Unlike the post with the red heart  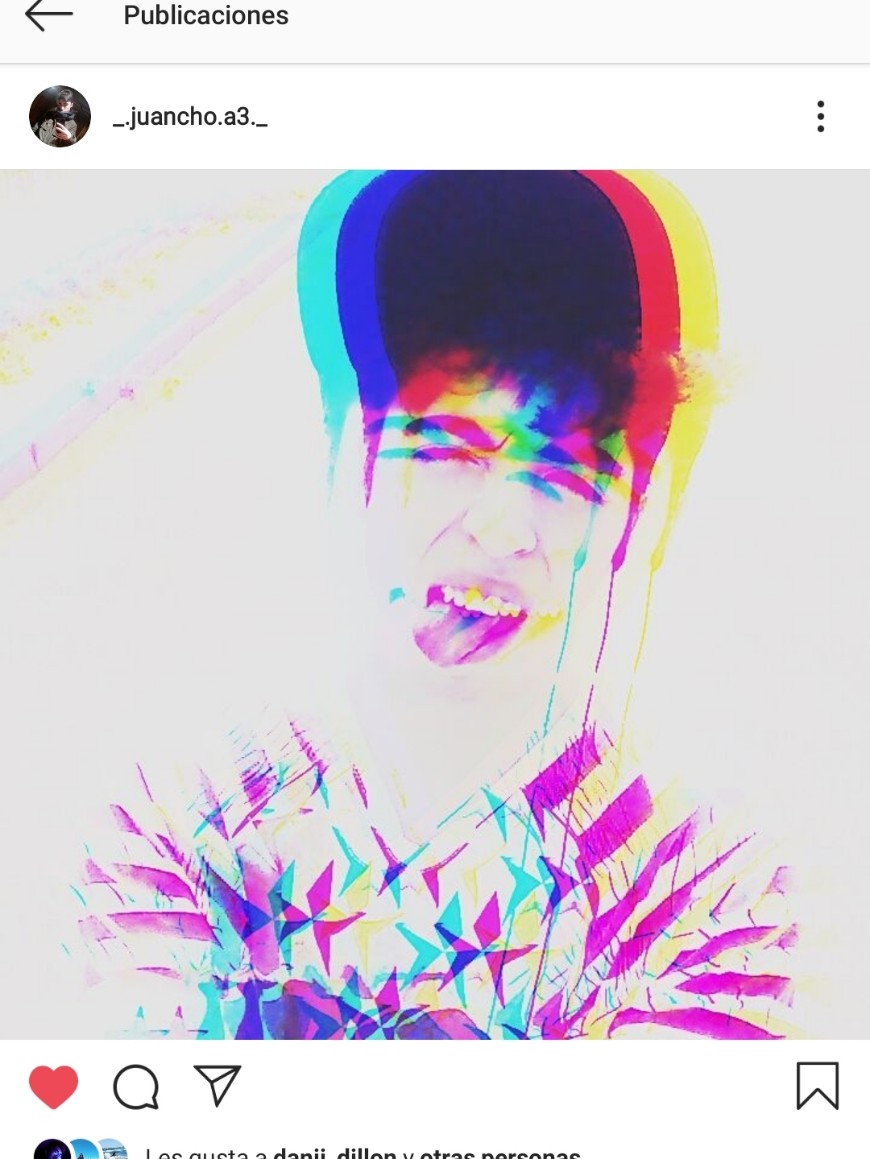coord(54,1087)
